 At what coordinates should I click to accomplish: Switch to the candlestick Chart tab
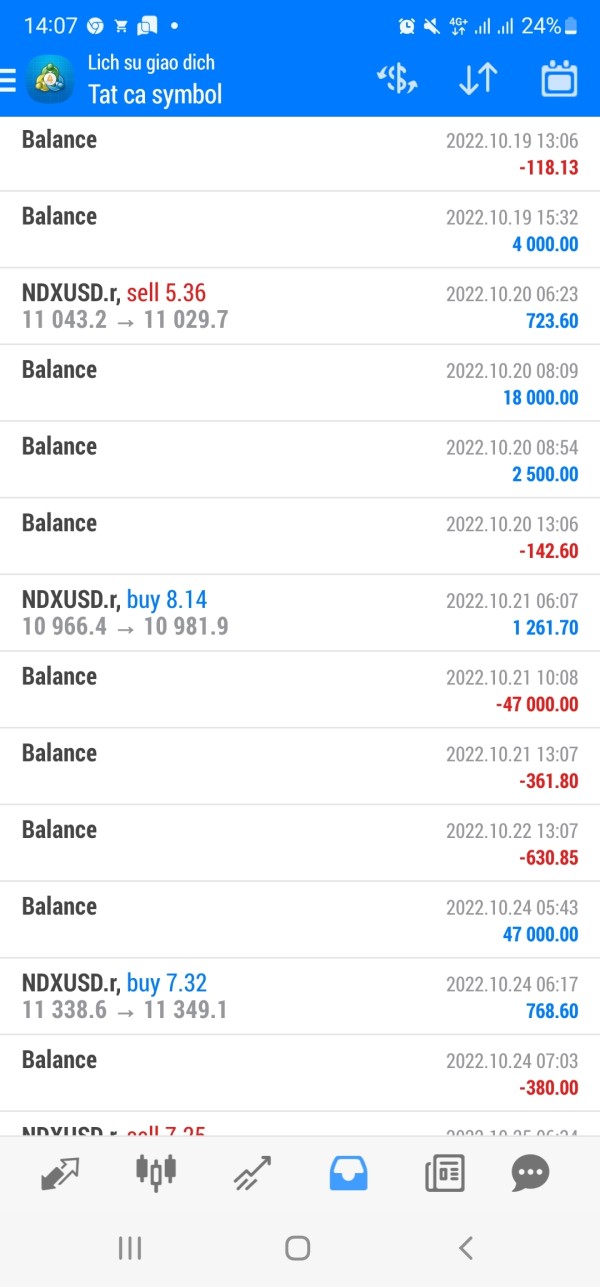[x=155, y=1172]
